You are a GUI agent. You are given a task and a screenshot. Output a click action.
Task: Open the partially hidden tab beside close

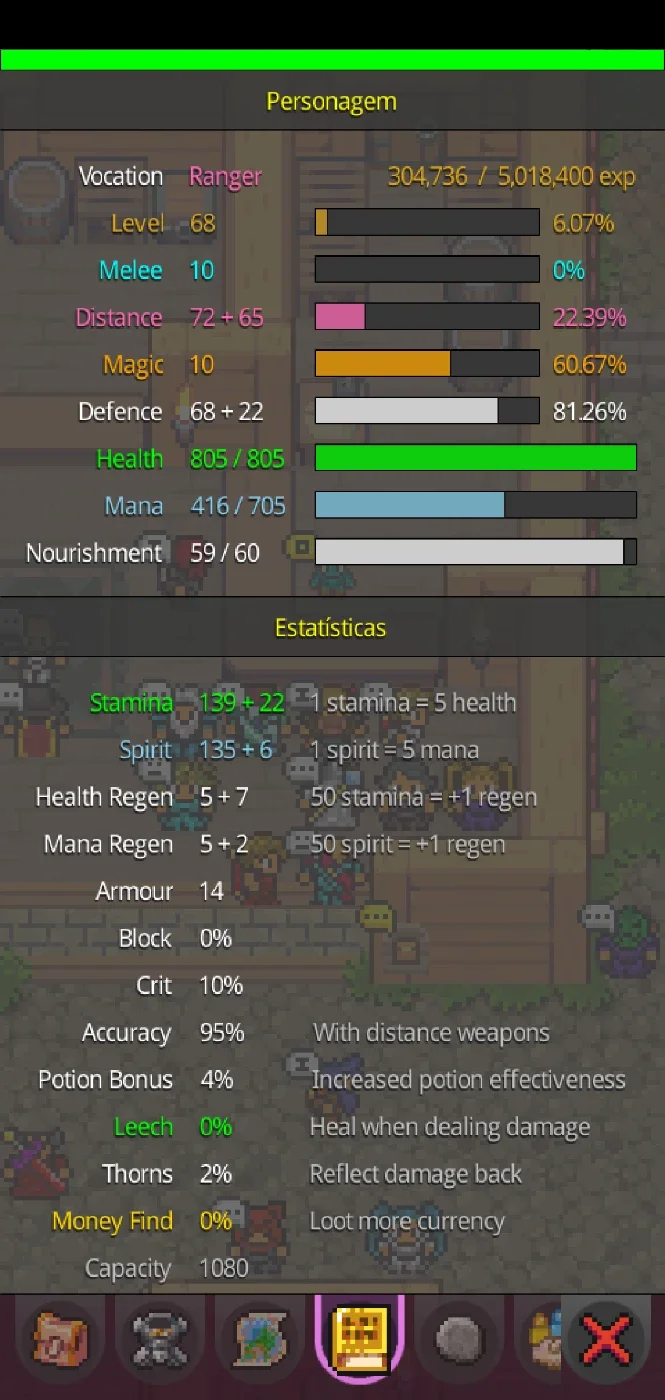[x=538, y=1340]
